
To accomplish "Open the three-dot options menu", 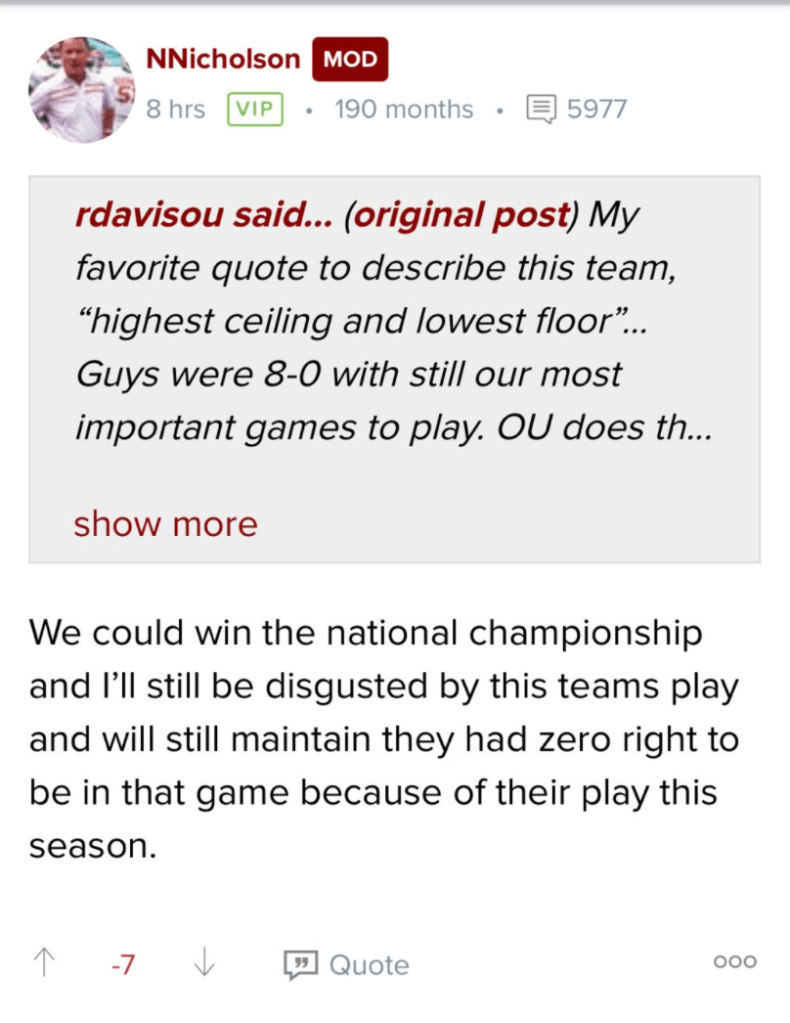I will [735, 962].
